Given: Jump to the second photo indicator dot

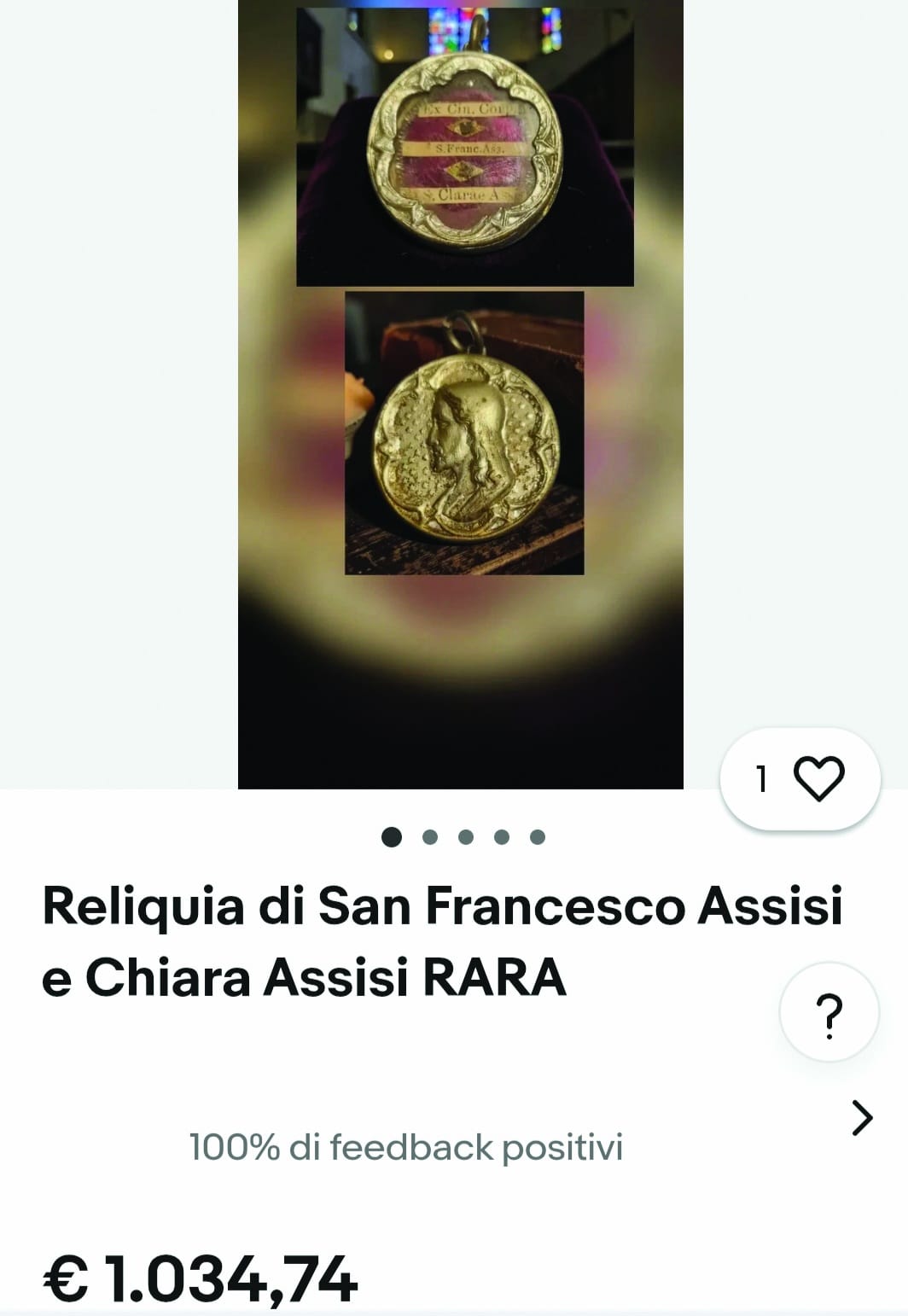Looking at the screenshot, I should [430, 837].
